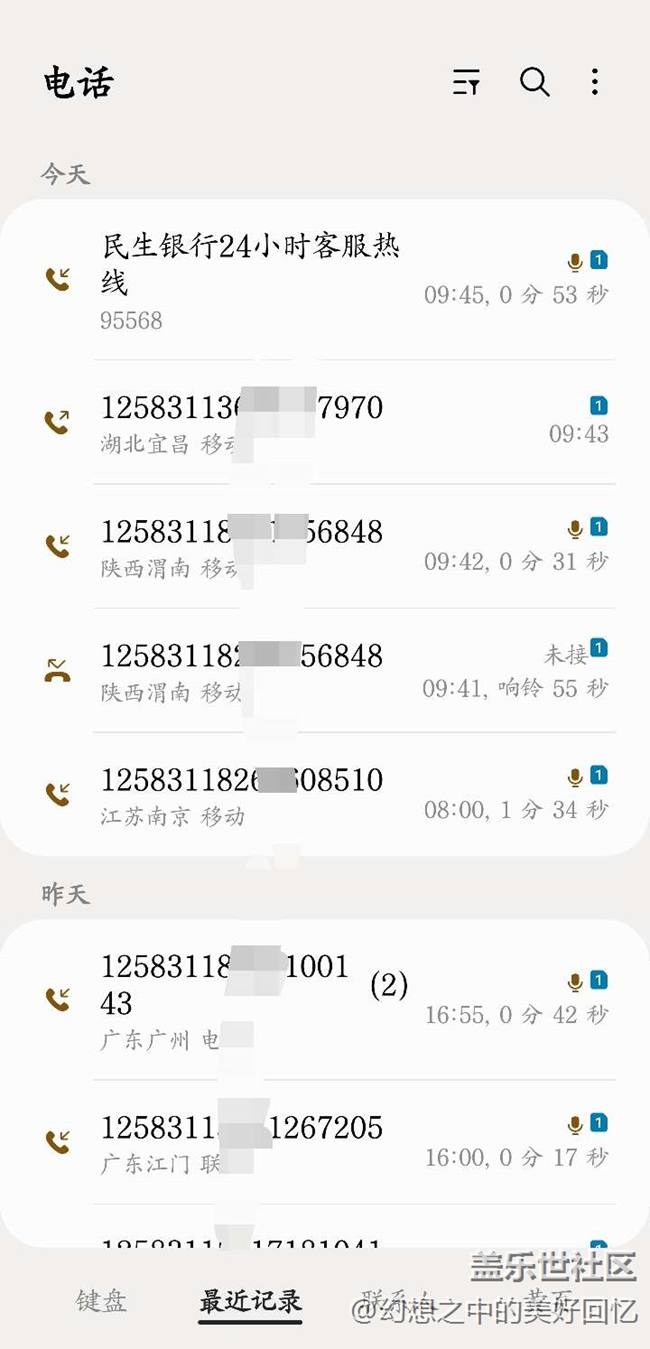Switch to the 键盘 tab

pos(101,1301)
